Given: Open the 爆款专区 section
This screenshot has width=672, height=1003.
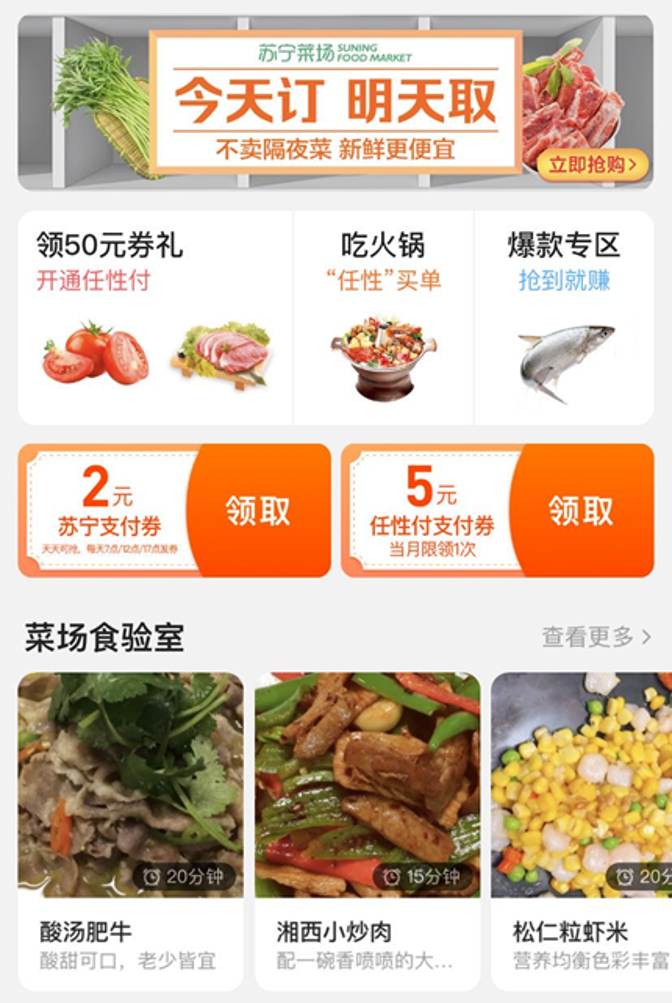Looking at the screenshot, I should (564, 316).
